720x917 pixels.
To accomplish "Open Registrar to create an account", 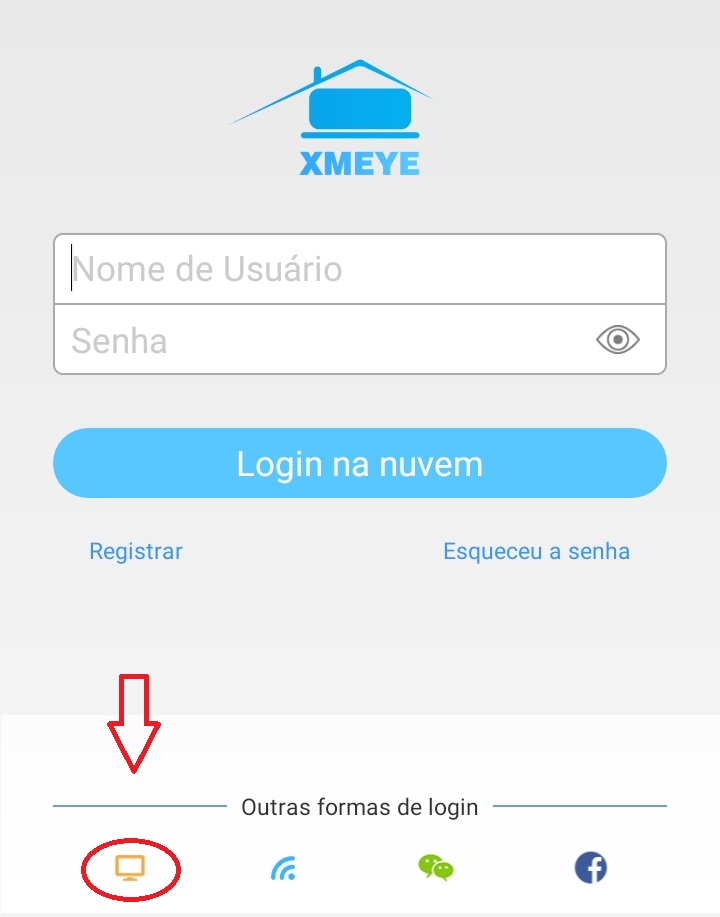I will click(x=135, y=551).
